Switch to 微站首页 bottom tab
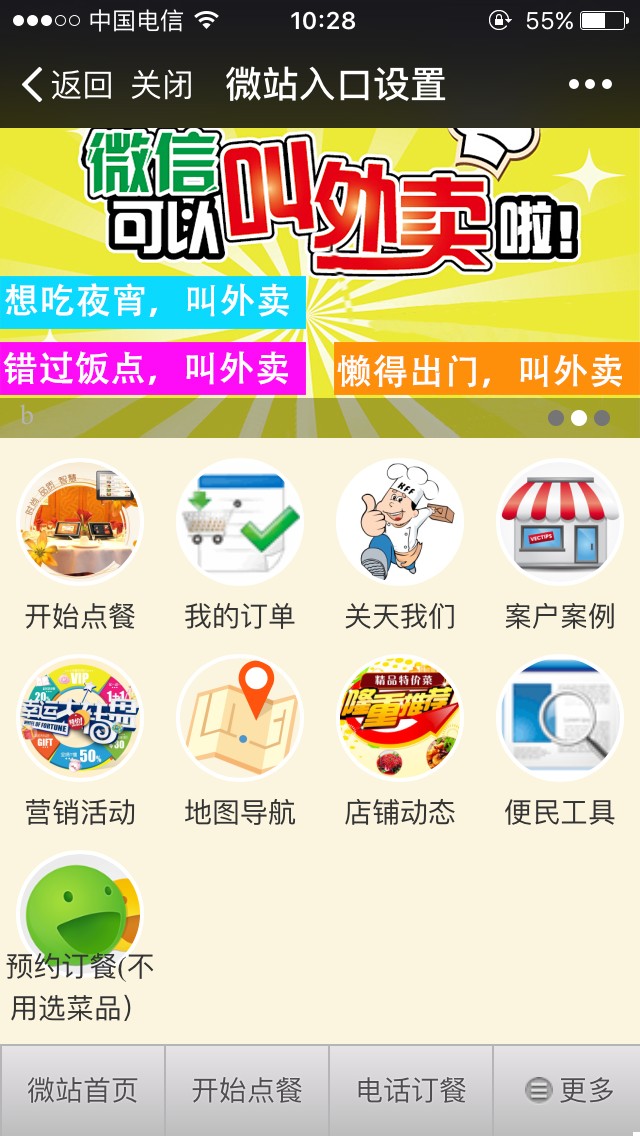The image size is (640, 1136). tap(82, 1090)
